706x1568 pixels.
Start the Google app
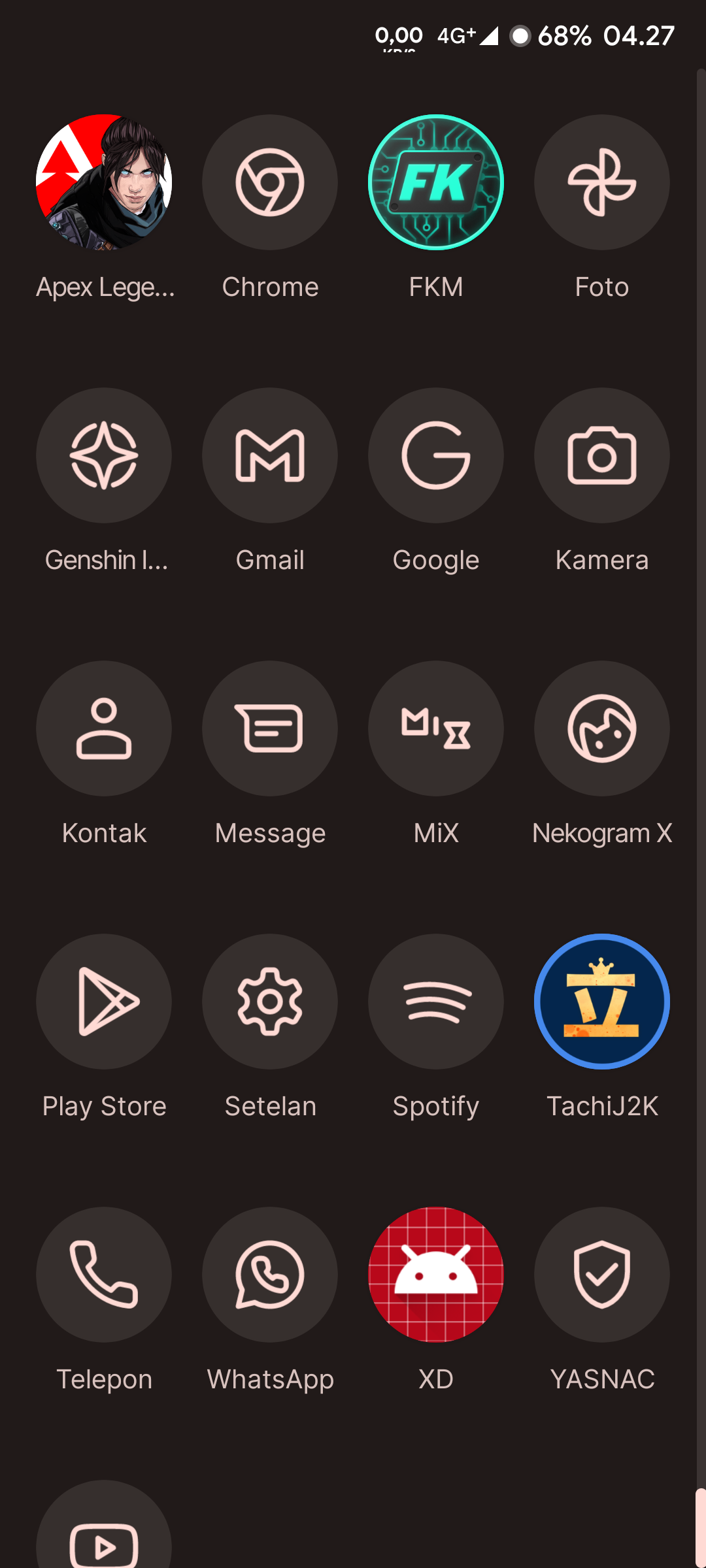pyautogui.click(x=436, y=455)
